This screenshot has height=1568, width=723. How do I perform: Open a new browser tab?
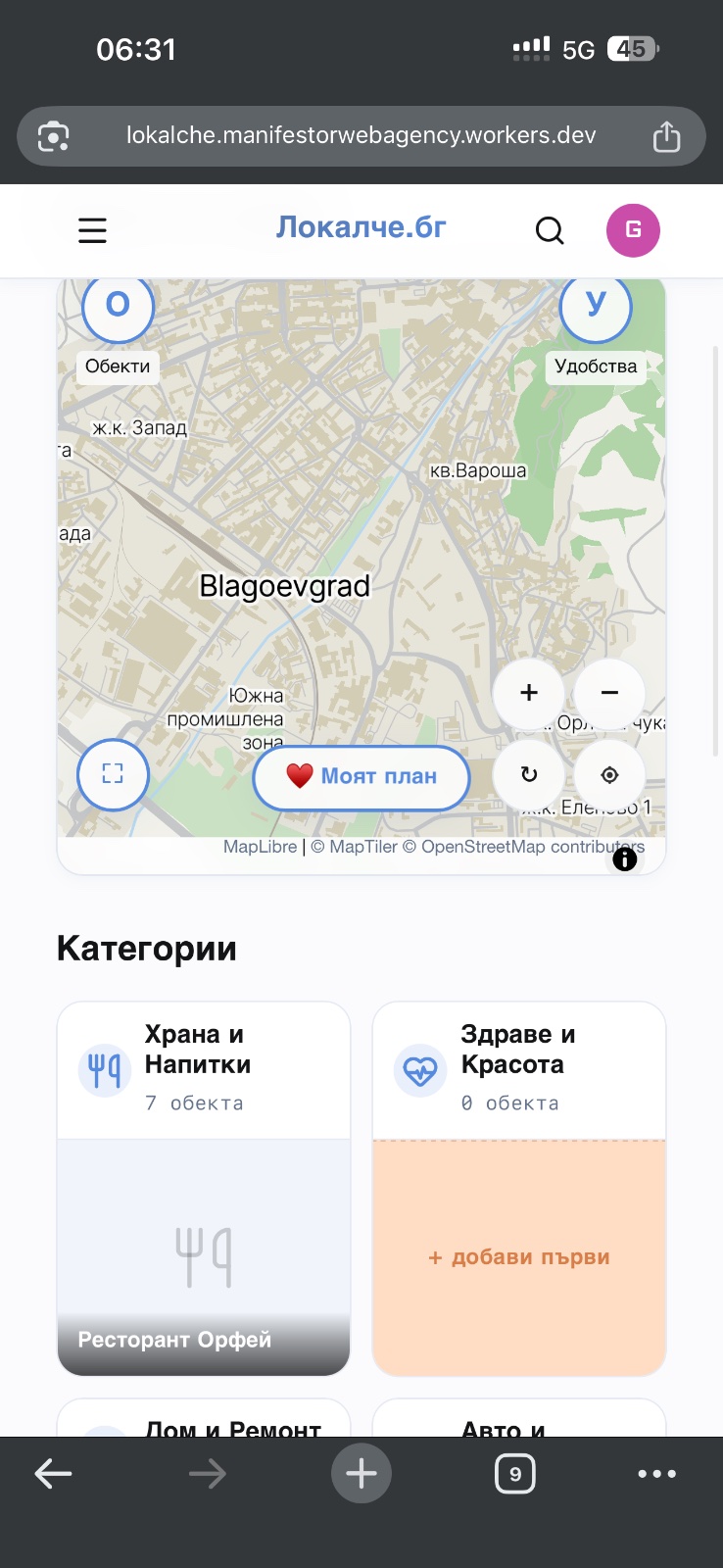[x=361, y=1473]
